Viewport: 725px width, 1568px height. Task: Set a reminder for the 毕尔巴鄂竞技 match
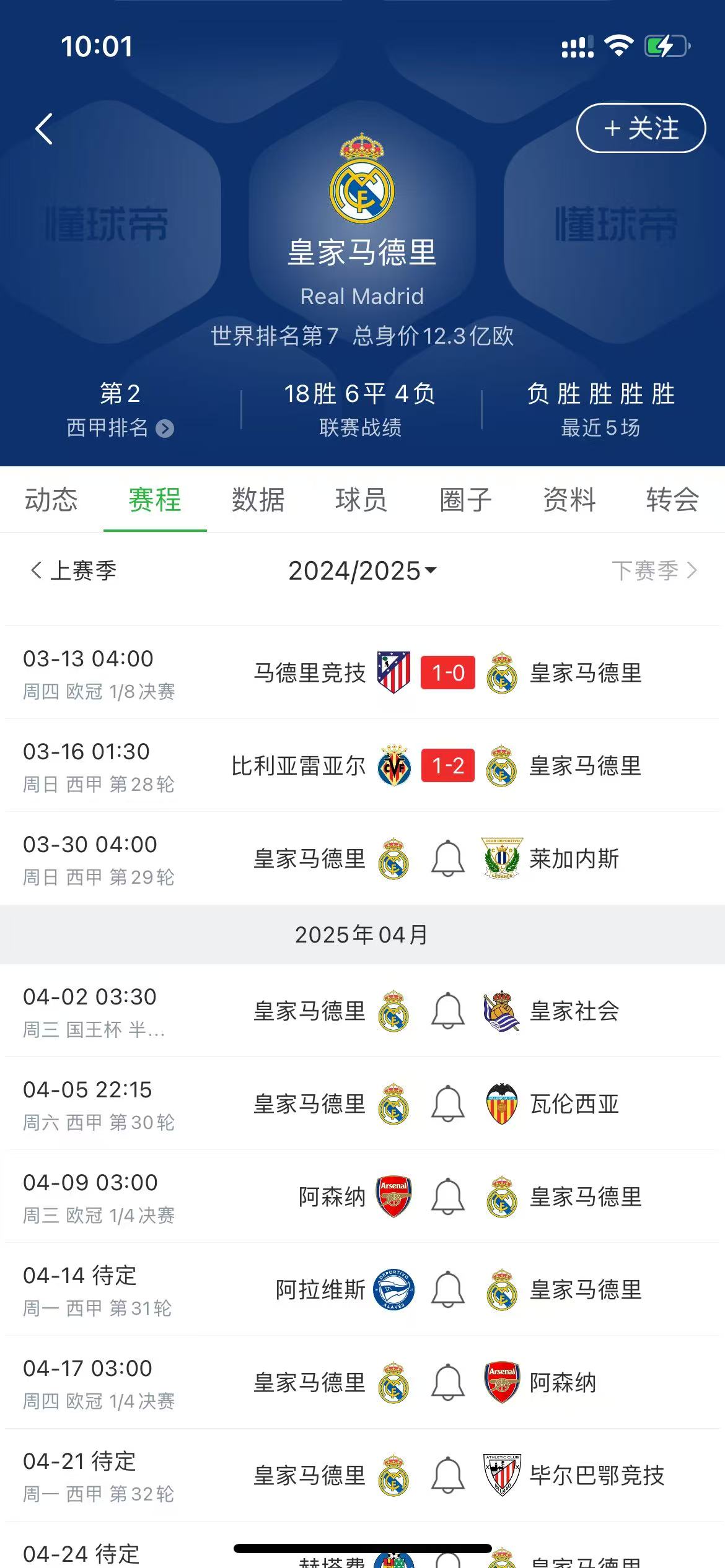(447, 1475)
